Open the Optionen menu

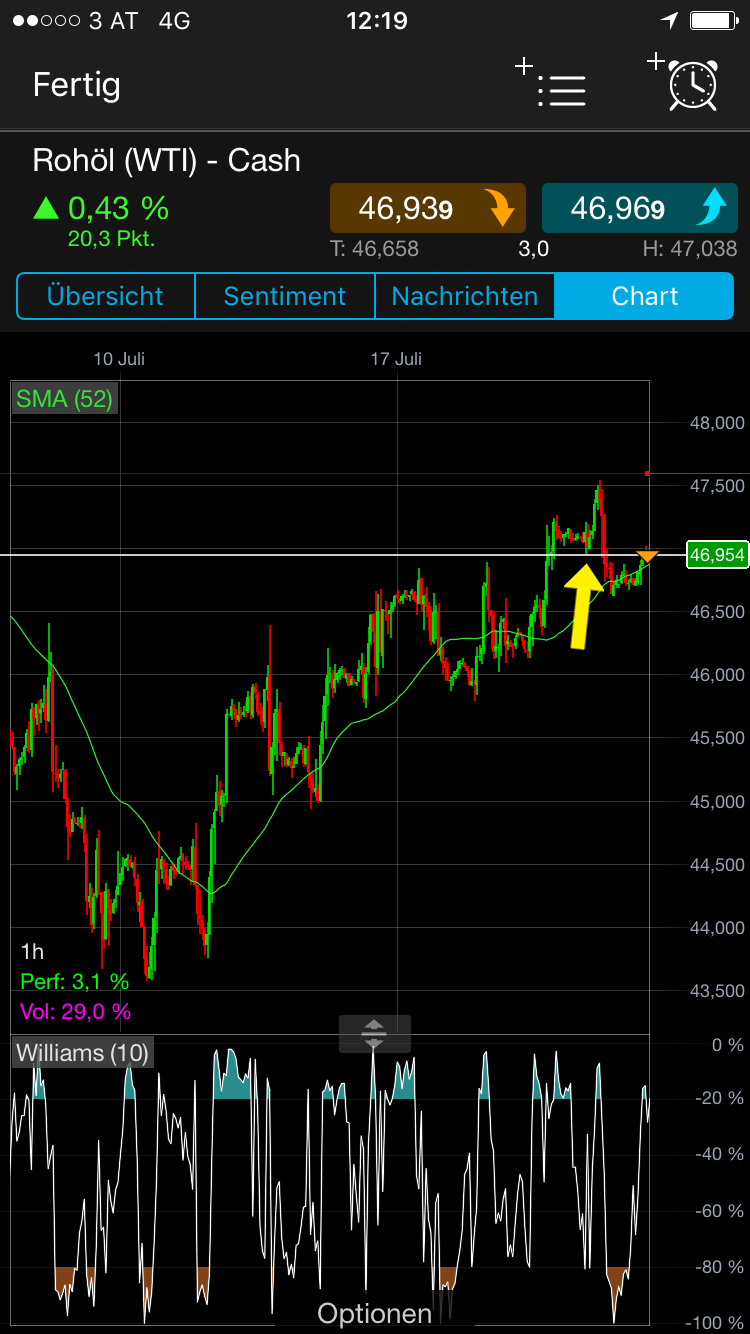click(x=374, y=1312)
